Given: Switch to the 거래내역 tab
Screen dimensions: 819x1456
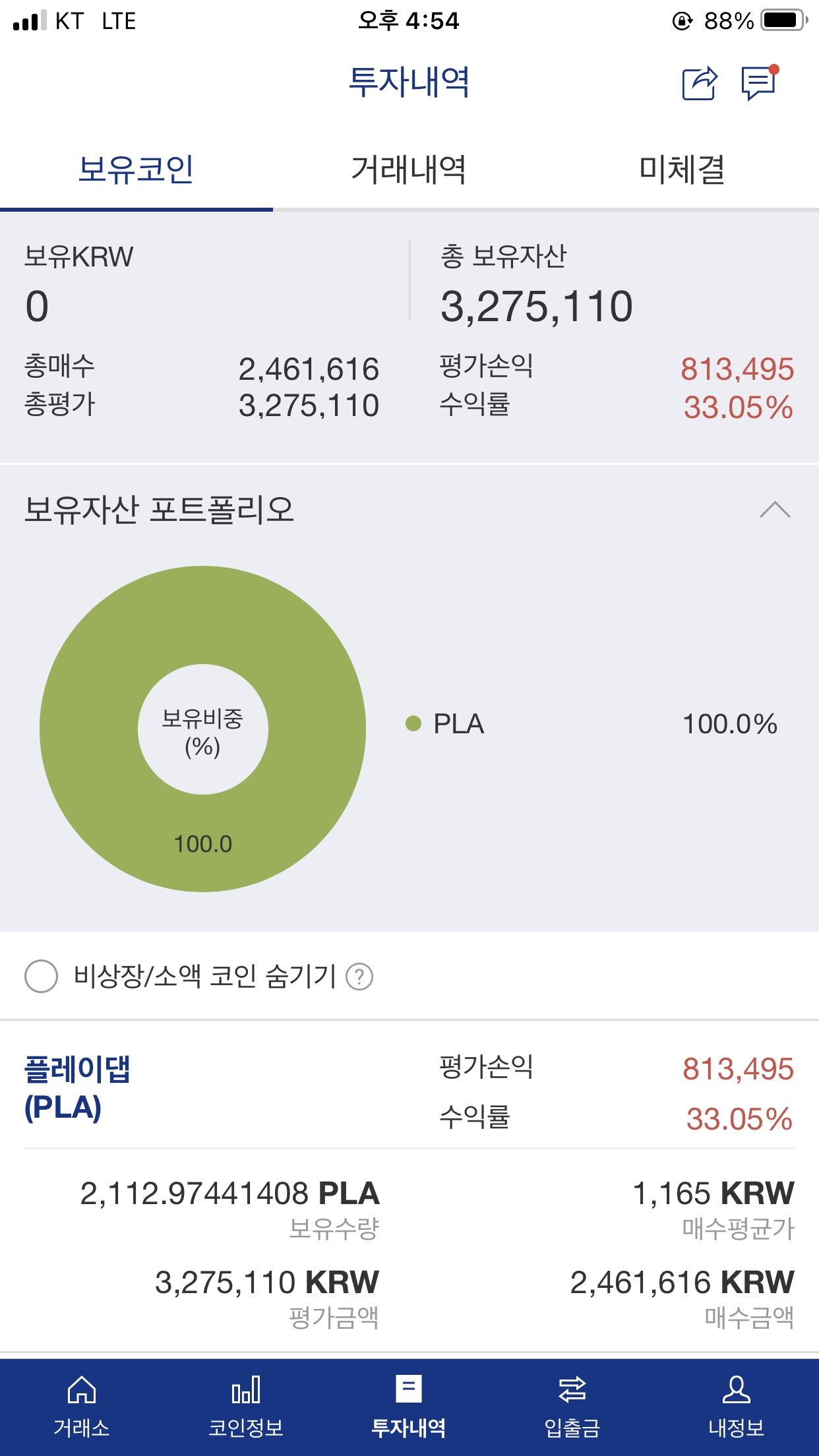Looking at the screenshot, I should tap(409, 169).
